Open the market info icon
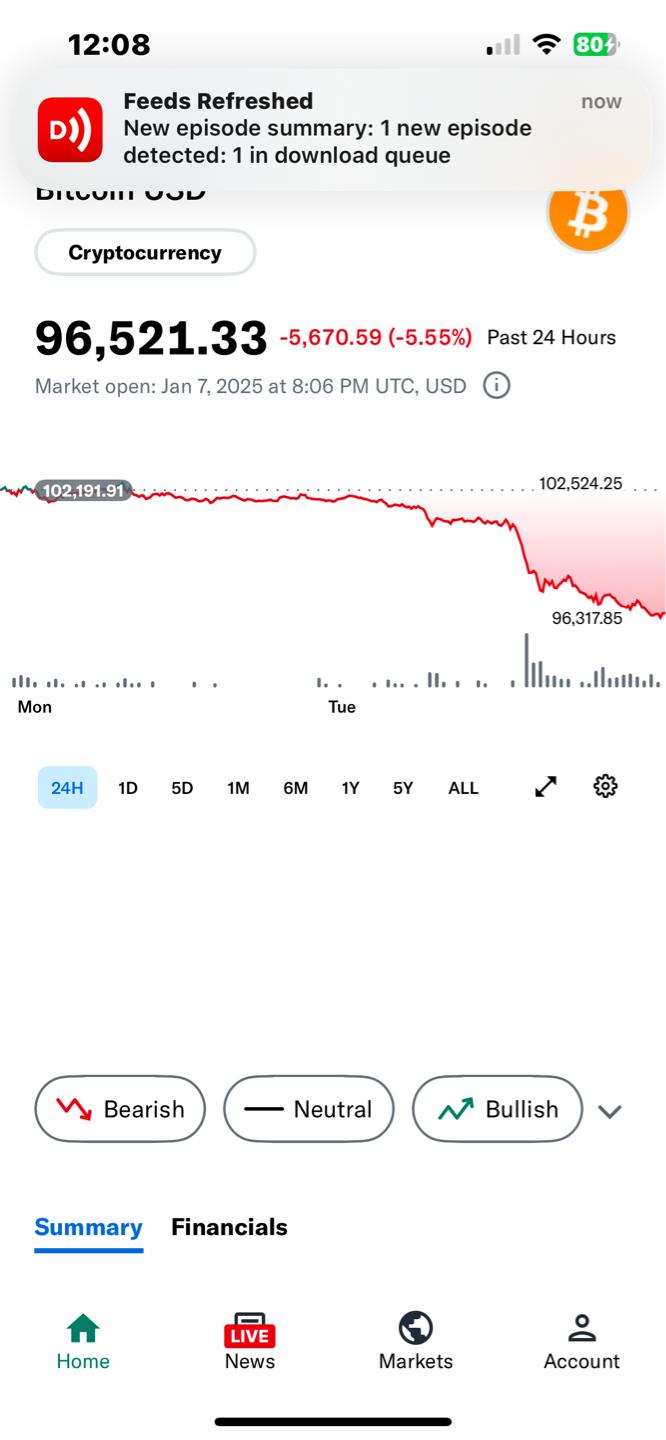This screenshot has height=1440, width=666. pos(497,385)
